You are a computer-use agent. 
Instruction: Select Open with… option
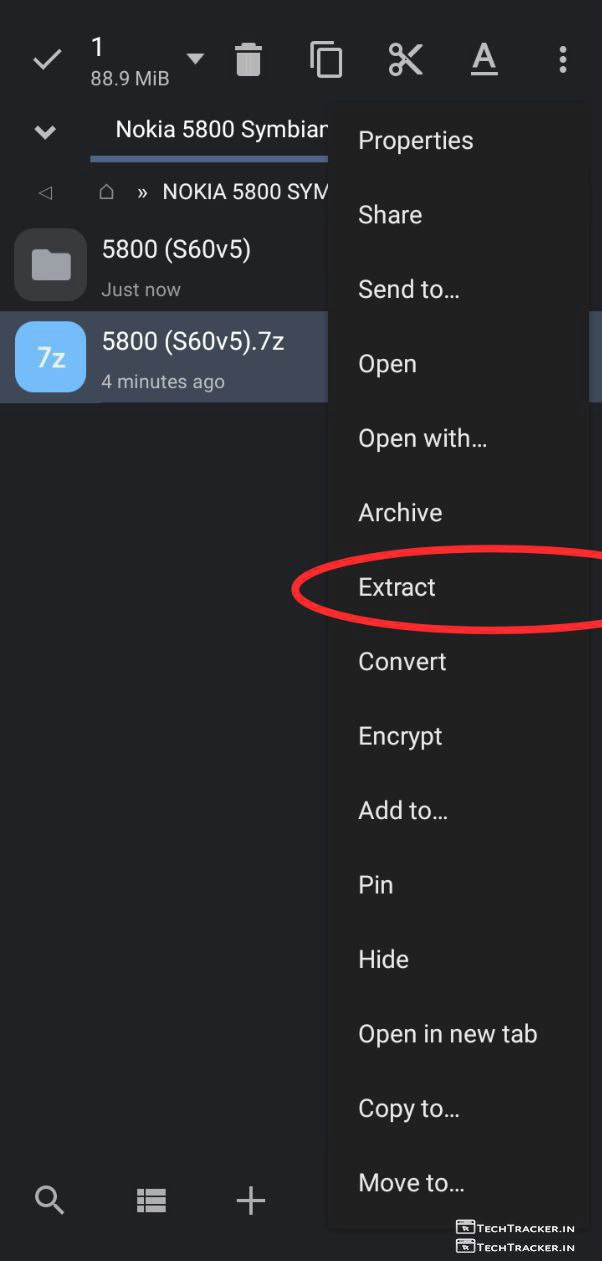[x=422, y=438]
